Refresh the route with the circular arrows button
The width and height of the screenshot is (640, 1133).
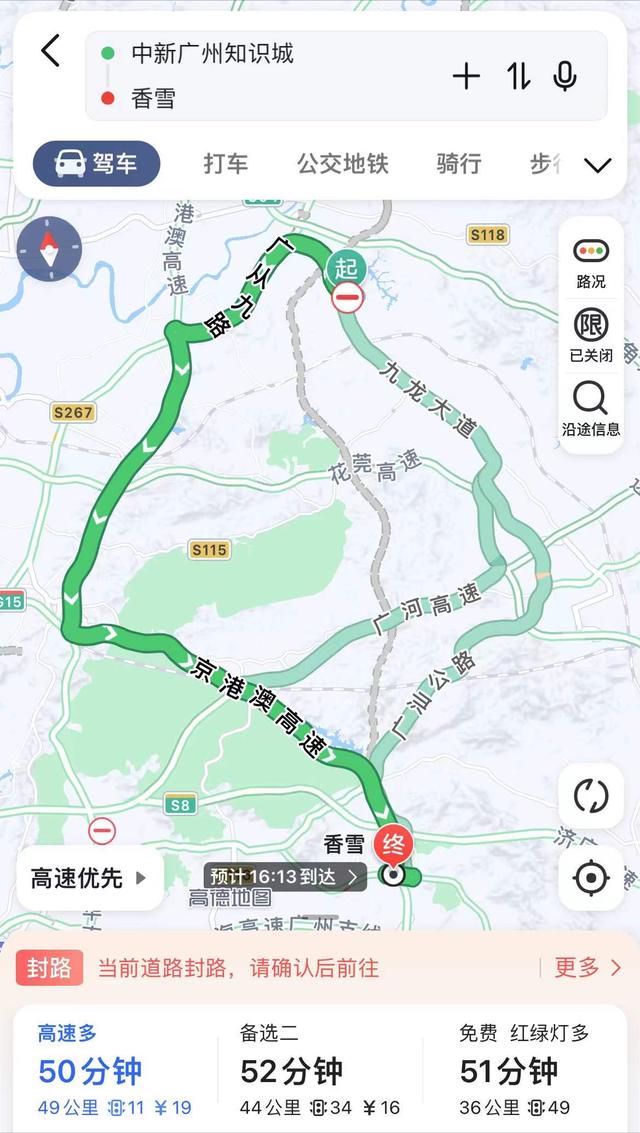point(591,796)
